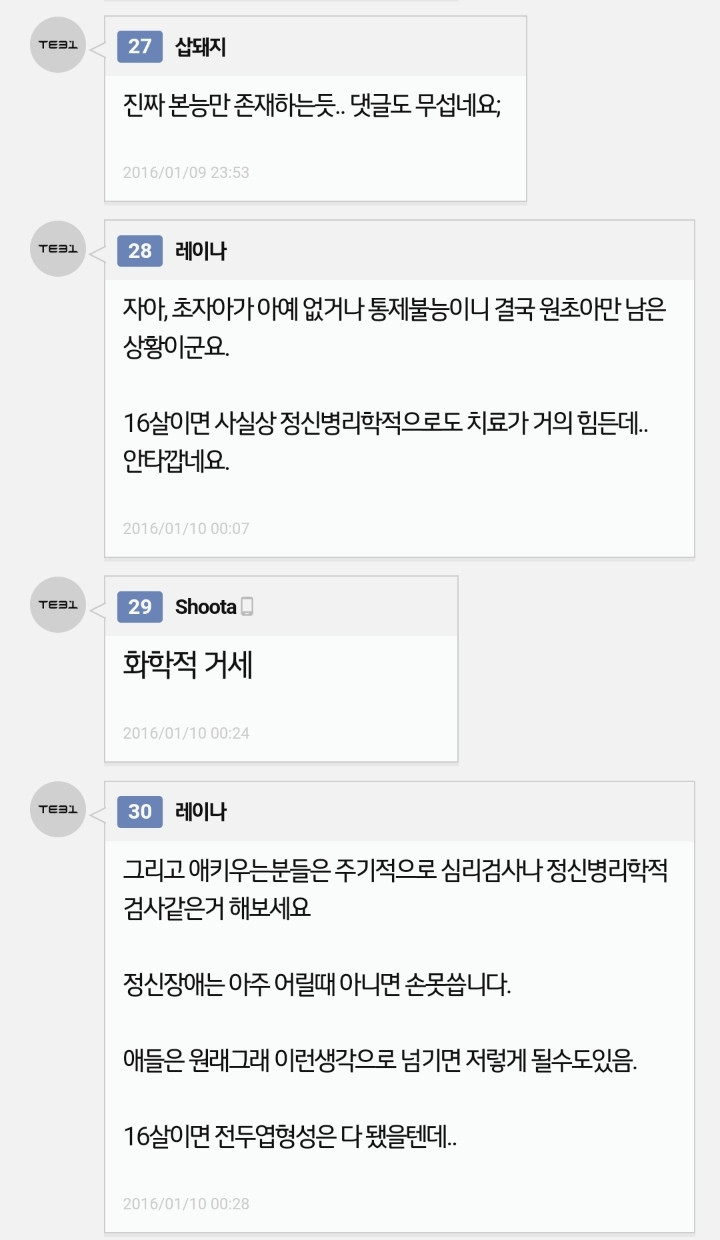The height and width of the screenshot is (1240, 720).
Task: Open 레이나's username on comment 28
Action: (x=200, y=251)
